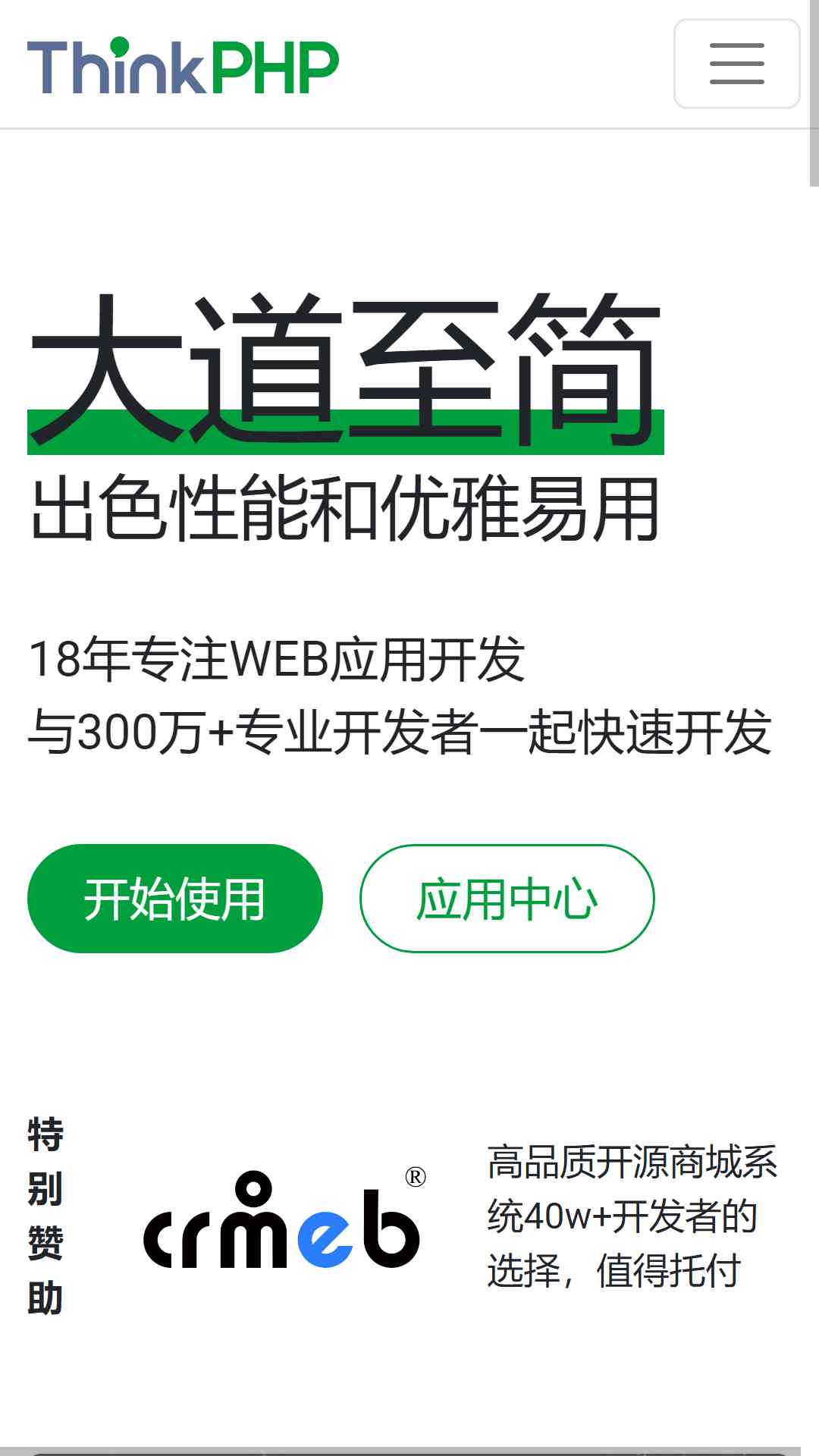The image size is (819, 1456).
Task: Tap the 开始使用 button
Action: click(x=175, y=899)
